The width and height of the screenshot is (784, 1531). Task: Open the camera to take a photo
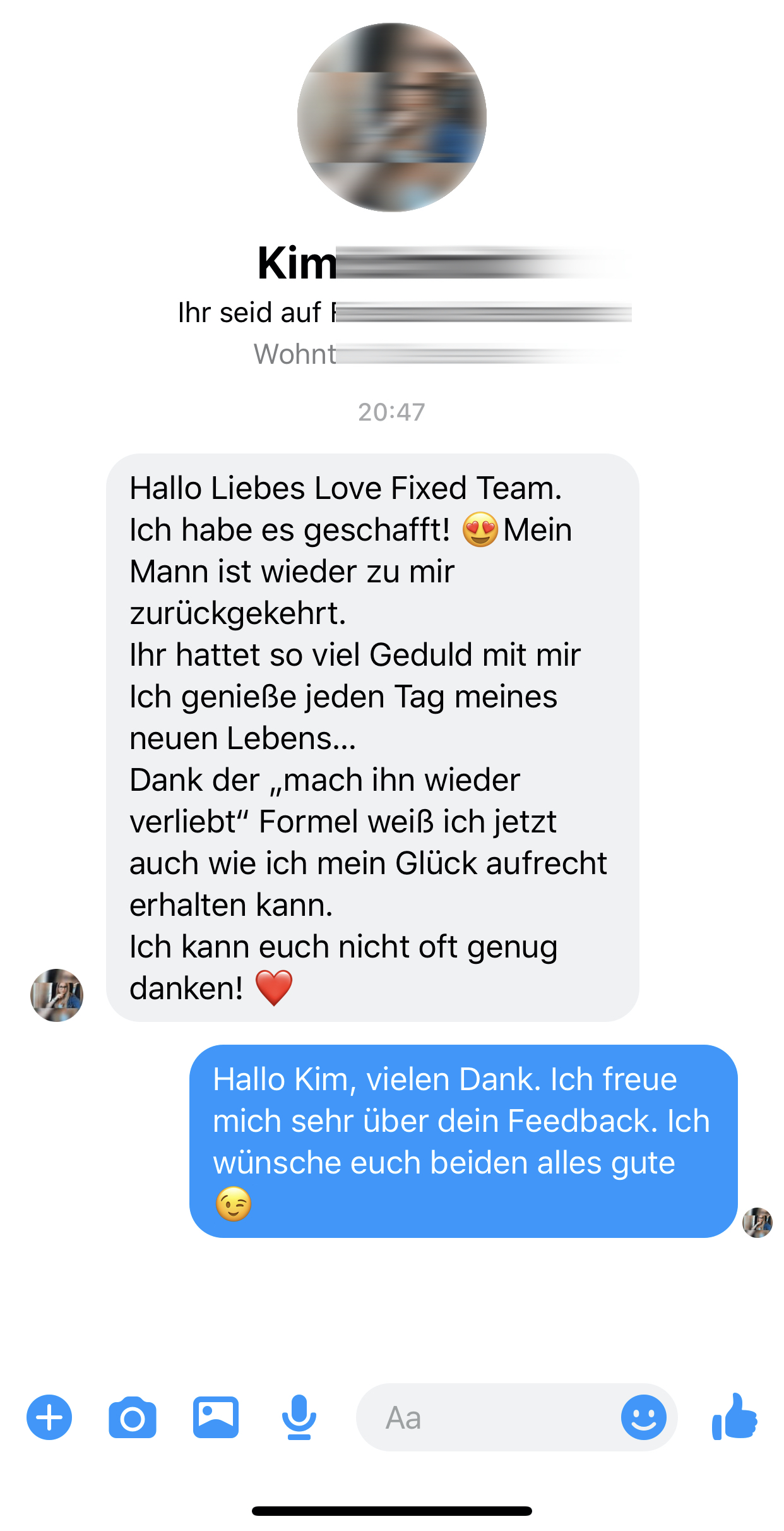coord(133,1417)
